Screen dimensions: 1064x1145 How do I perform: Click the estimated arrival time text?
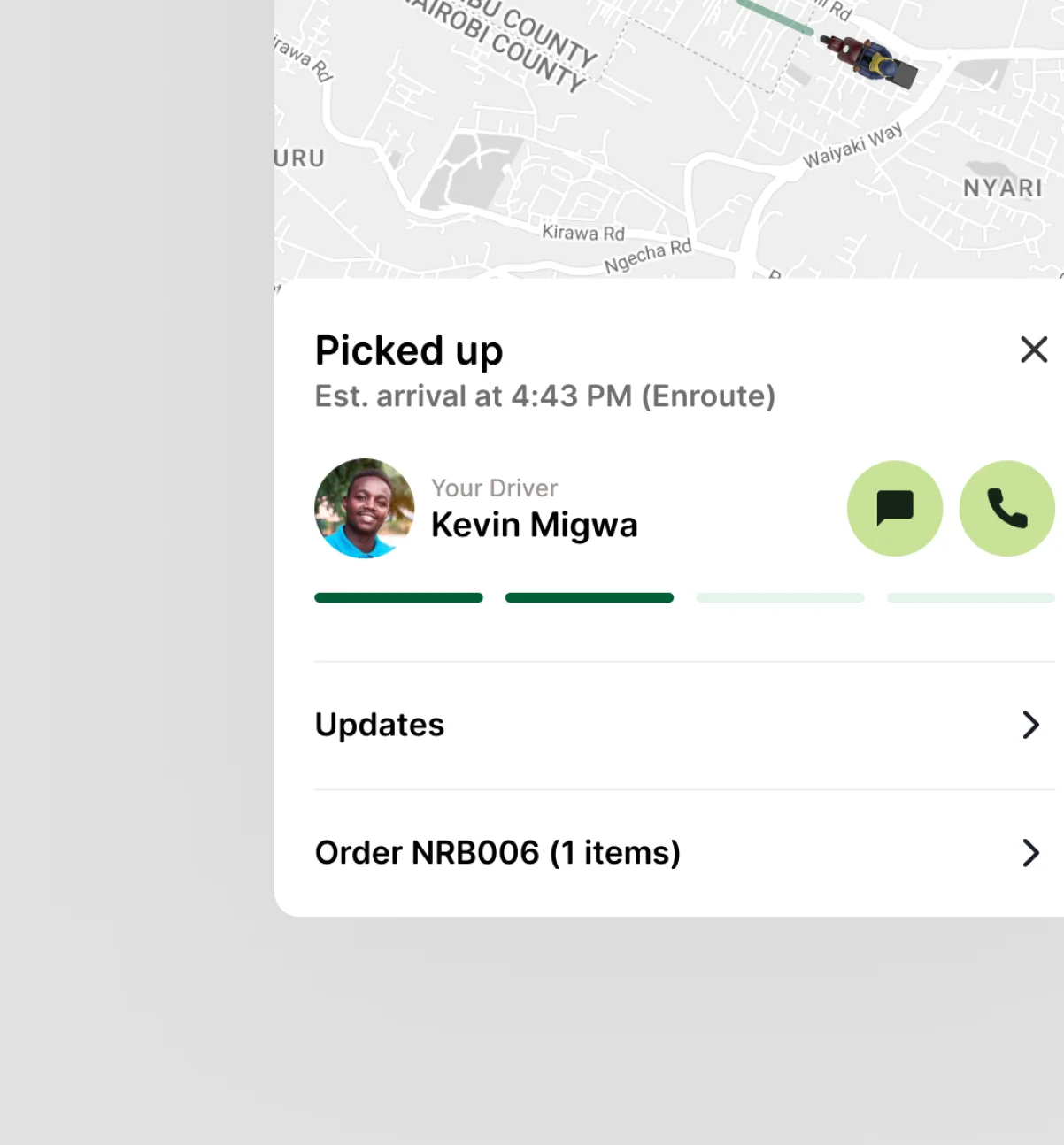point(544,396)
